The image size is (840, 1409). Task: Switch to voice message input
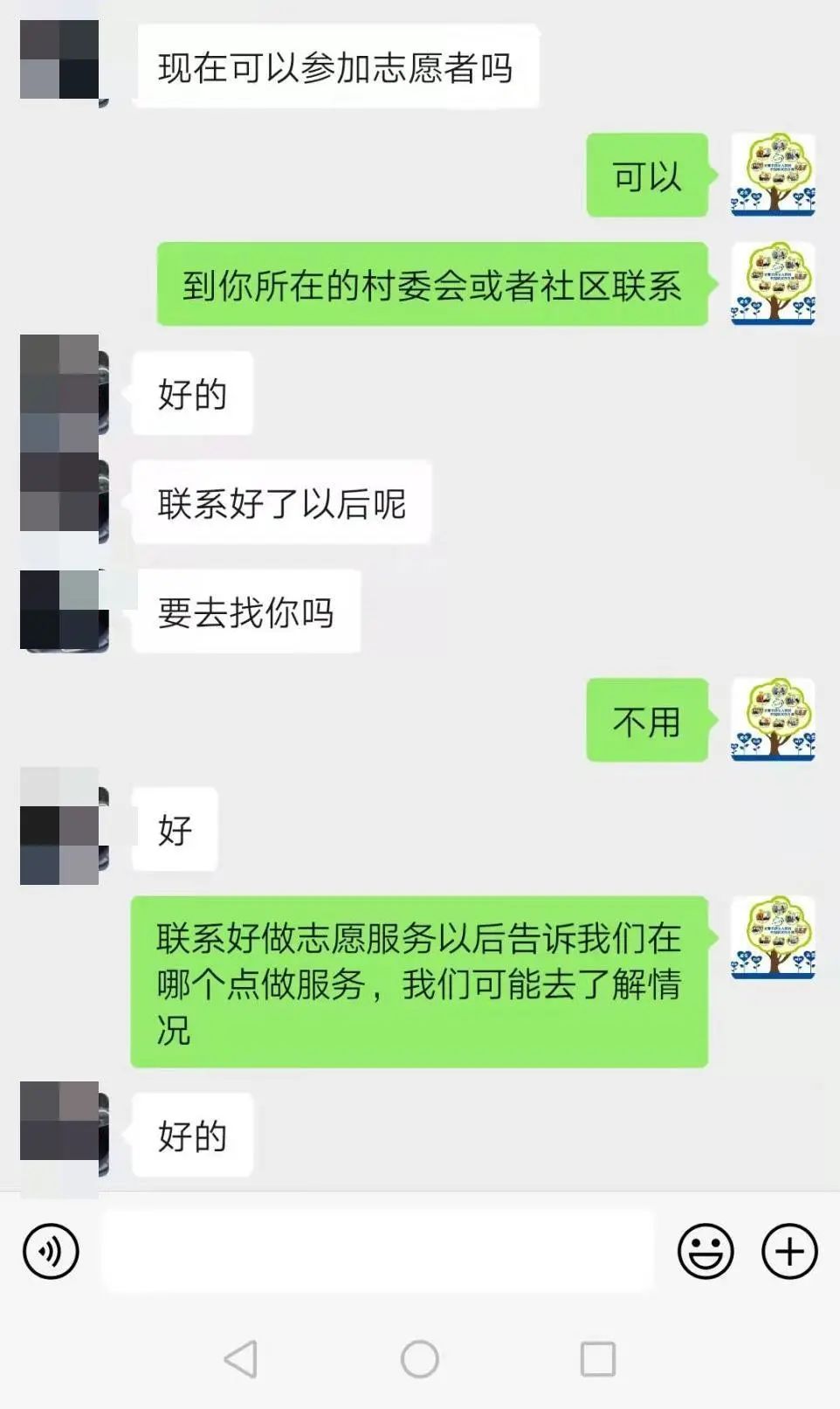tap(51, 1252)
